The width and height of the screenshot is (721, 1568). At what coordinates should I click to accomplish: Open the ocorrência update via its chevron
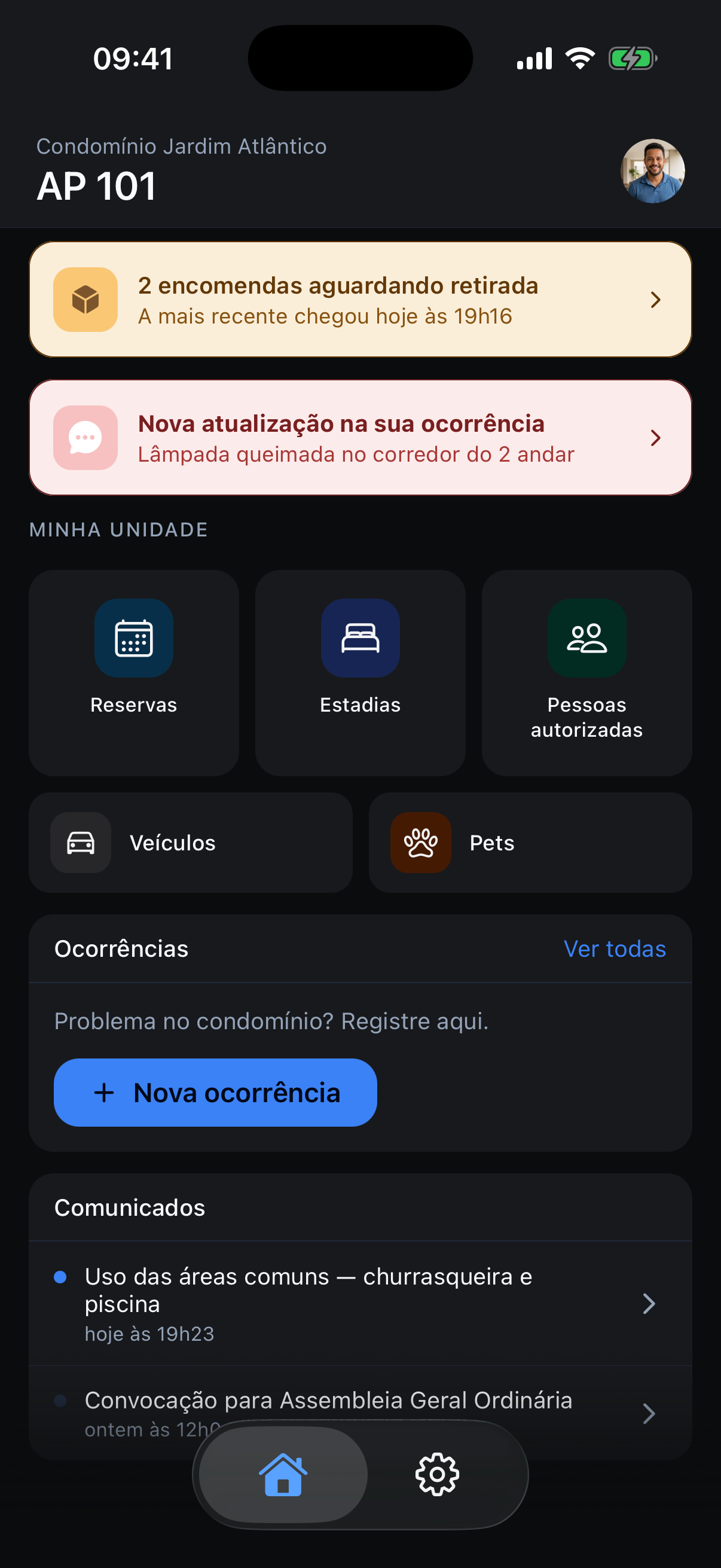tap(655, 438)
